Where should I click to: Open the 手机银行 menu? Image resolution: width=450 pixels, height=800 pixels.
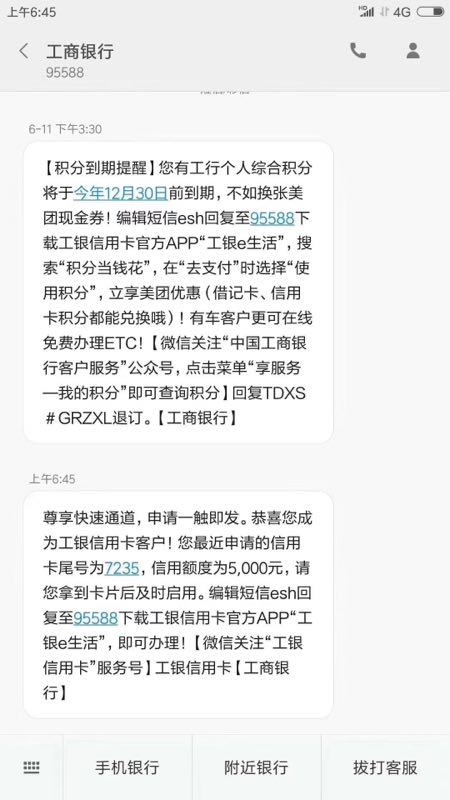128,767
